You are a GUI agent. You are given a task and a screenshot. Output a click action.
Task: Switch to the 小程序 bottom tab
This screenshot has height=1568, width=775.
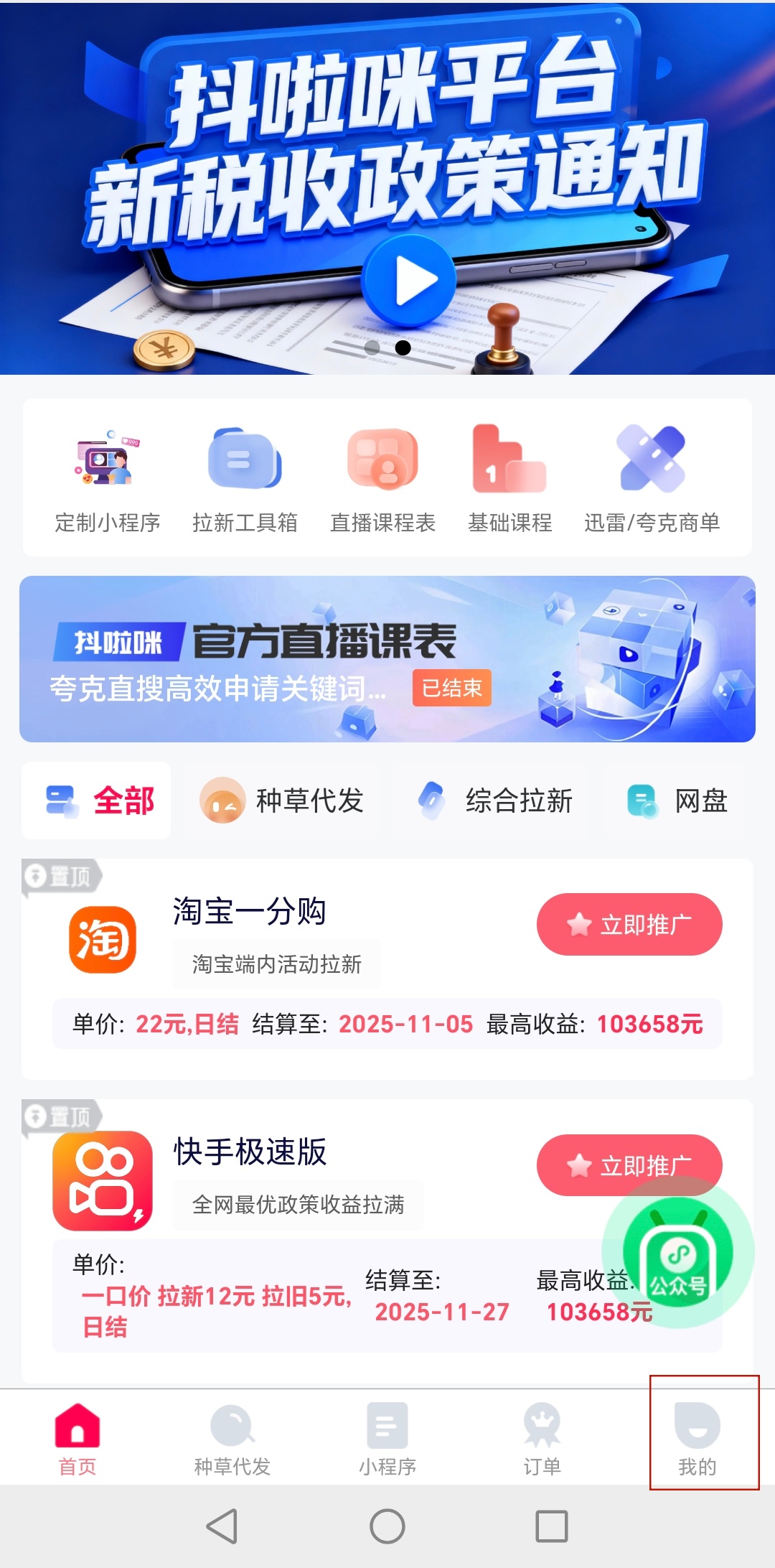point(387,1437)
